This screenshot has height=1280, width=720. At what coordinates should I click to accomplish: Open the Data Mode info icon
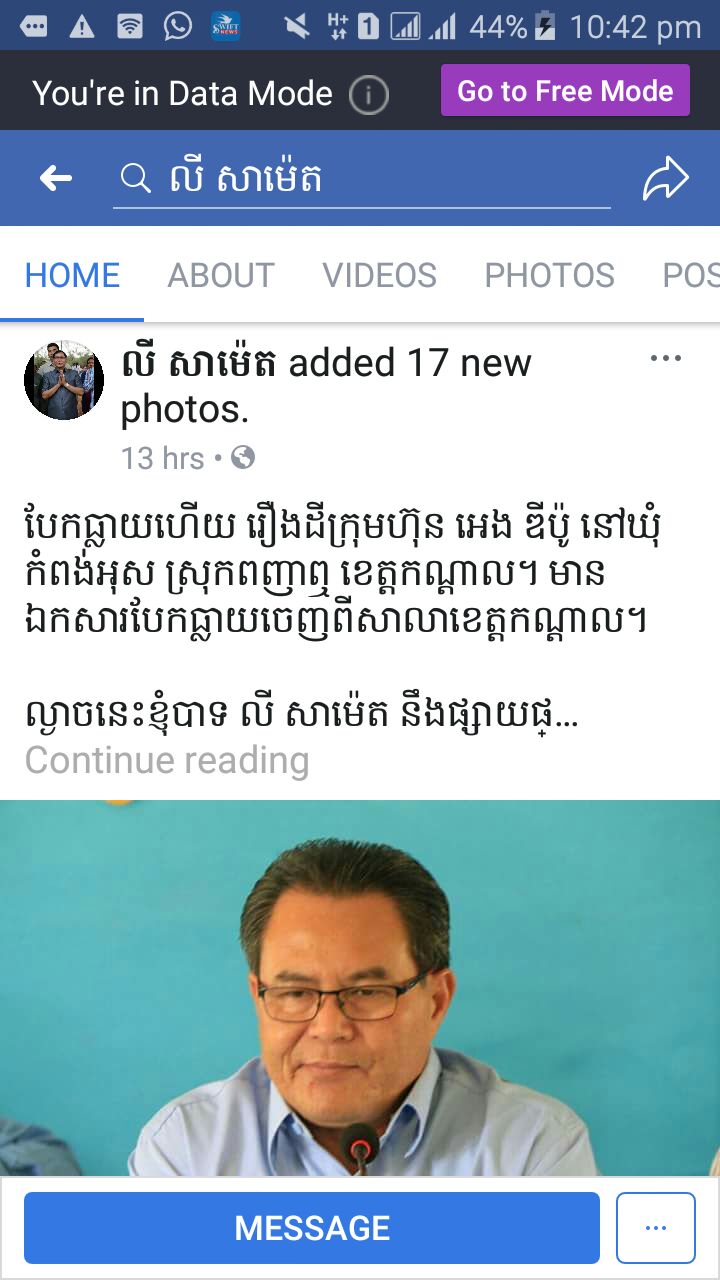[x=368, y=96]
